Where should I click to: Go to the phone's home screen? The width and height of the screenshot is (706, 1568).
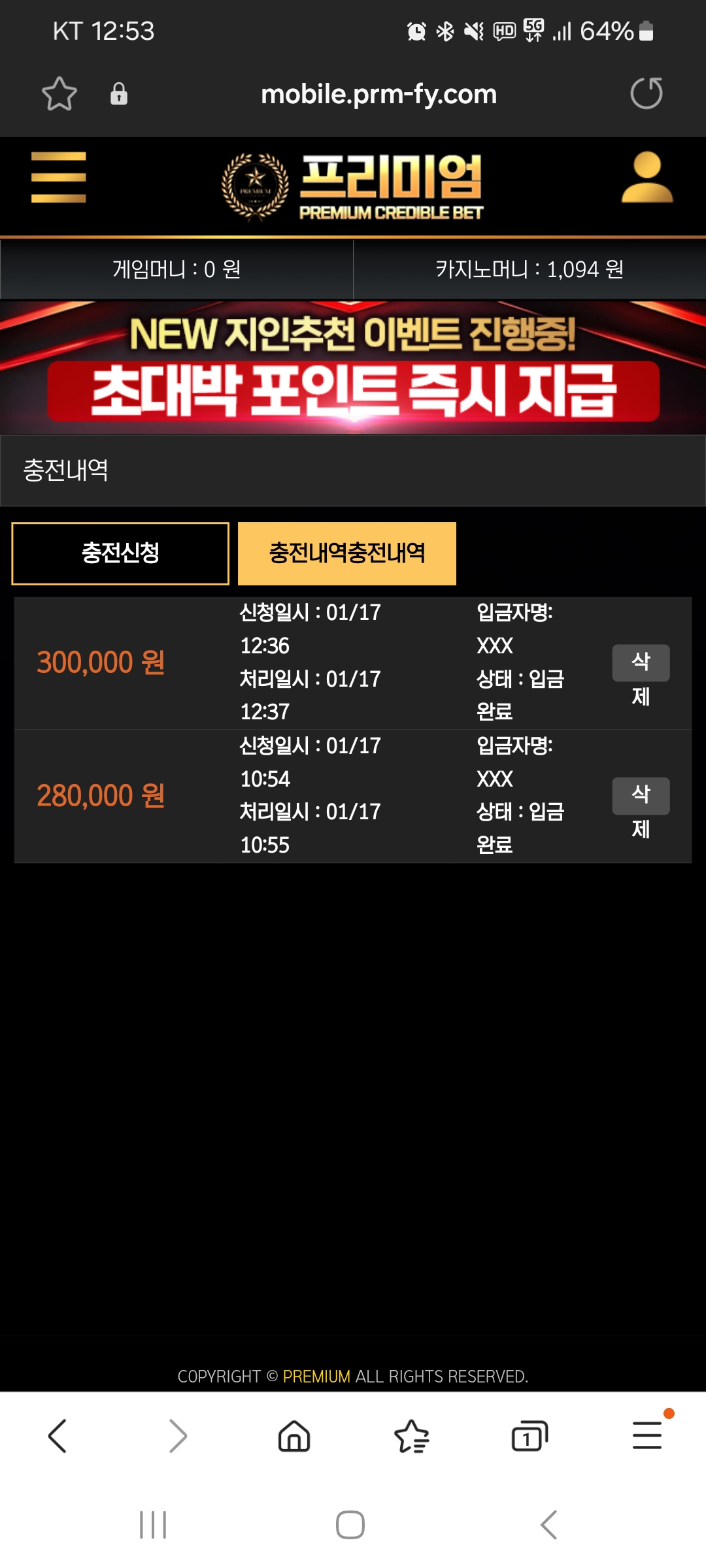click(x=350, y=1525)
